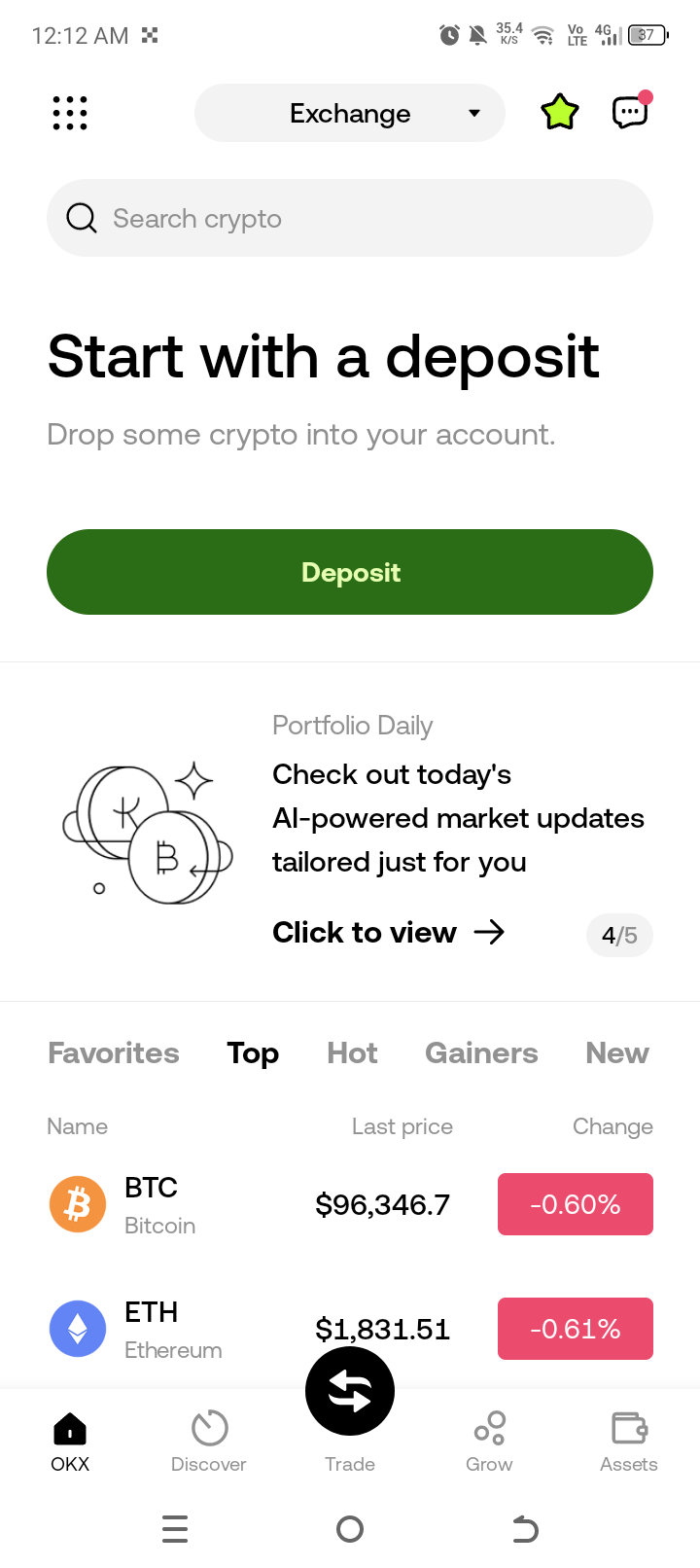Switch to the Grow tab

(x=489, y=1441)
